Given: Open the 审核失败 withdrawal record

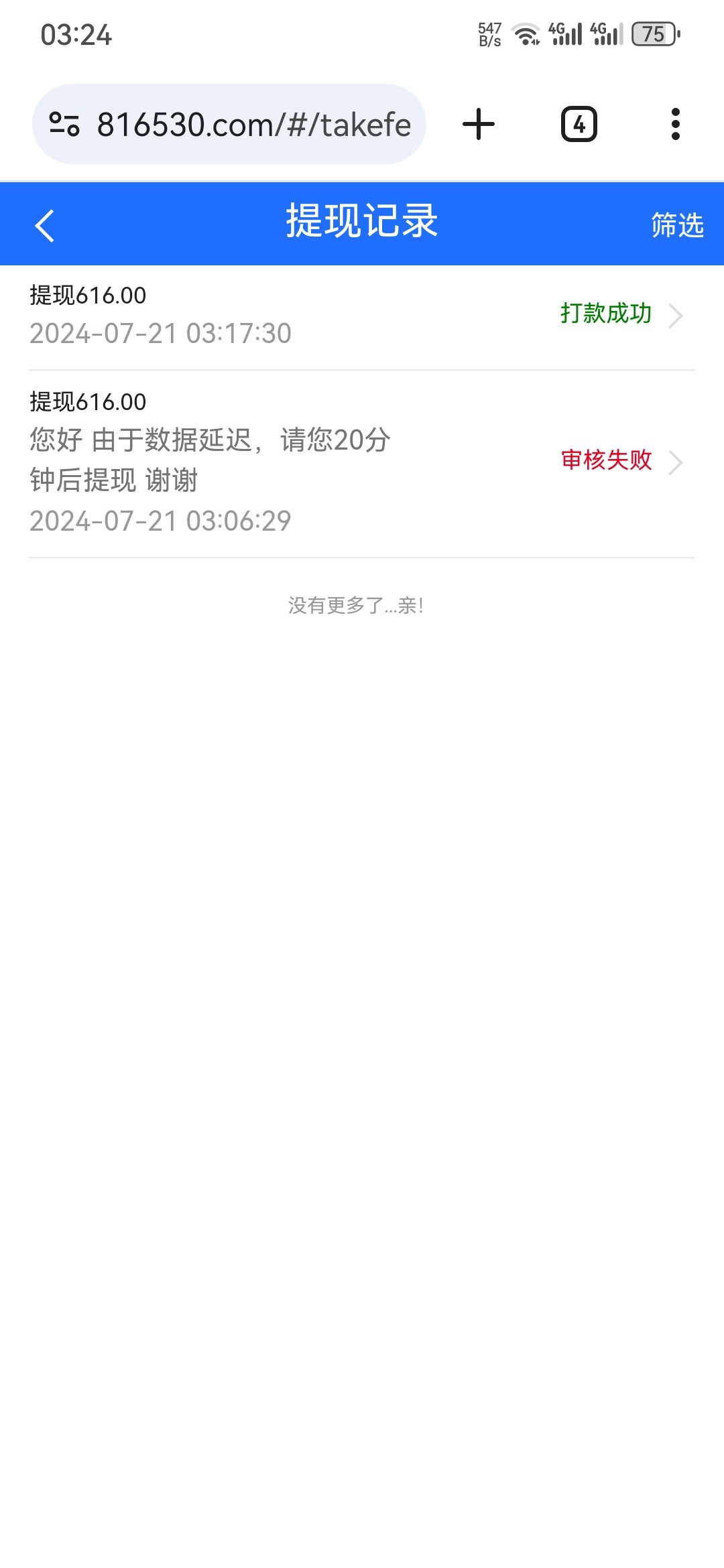Looking at the screenshot, I should click(362, 461).
